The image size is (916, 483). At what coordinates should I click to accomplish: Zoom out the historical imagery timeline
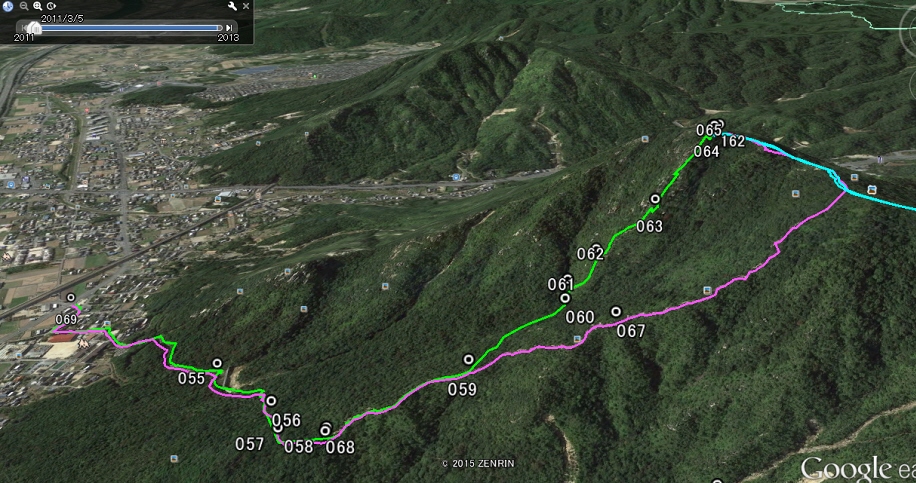(24, 6)
